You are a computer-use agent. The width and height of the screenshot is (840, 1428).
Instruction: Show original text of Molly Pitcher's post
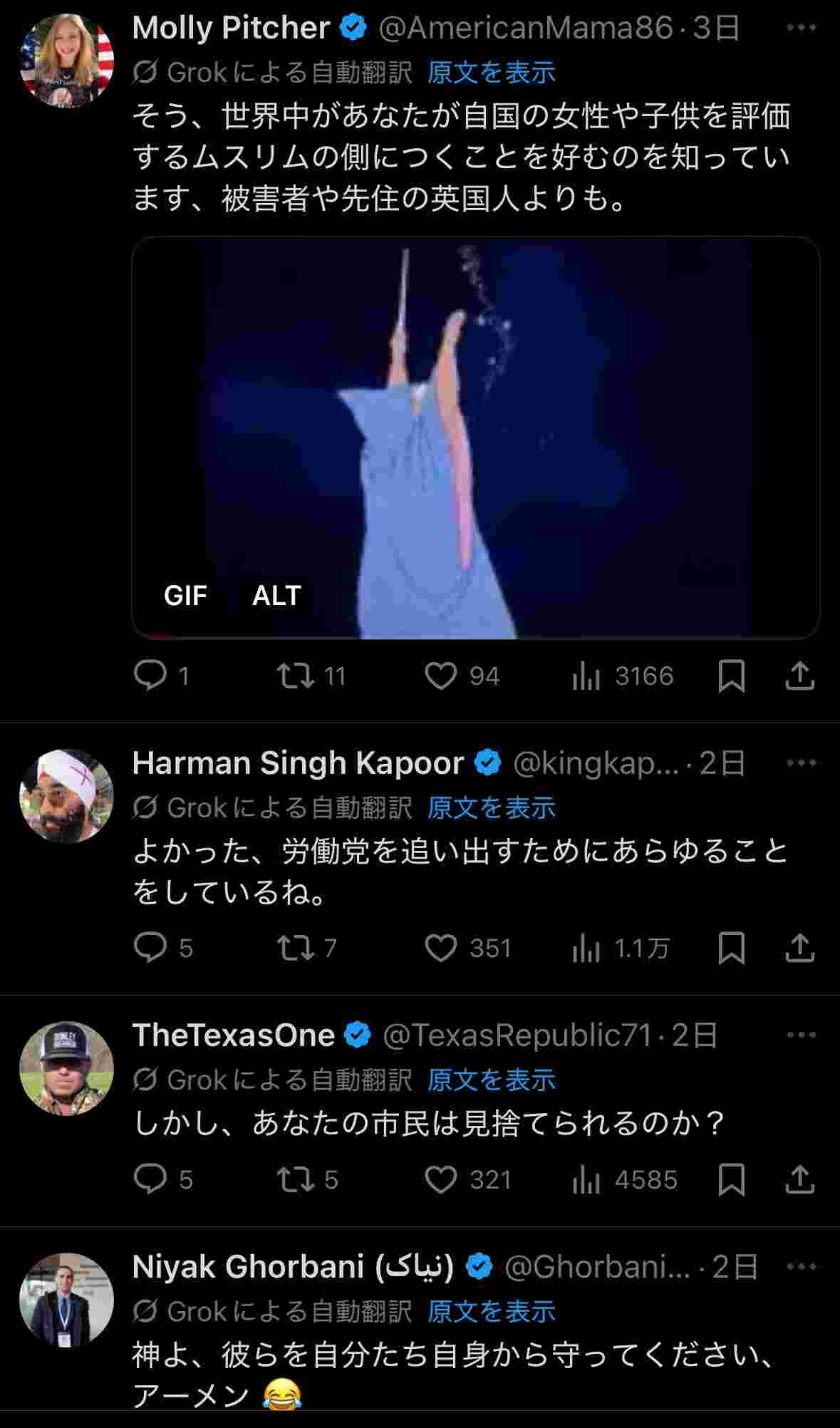coord(491,72)
